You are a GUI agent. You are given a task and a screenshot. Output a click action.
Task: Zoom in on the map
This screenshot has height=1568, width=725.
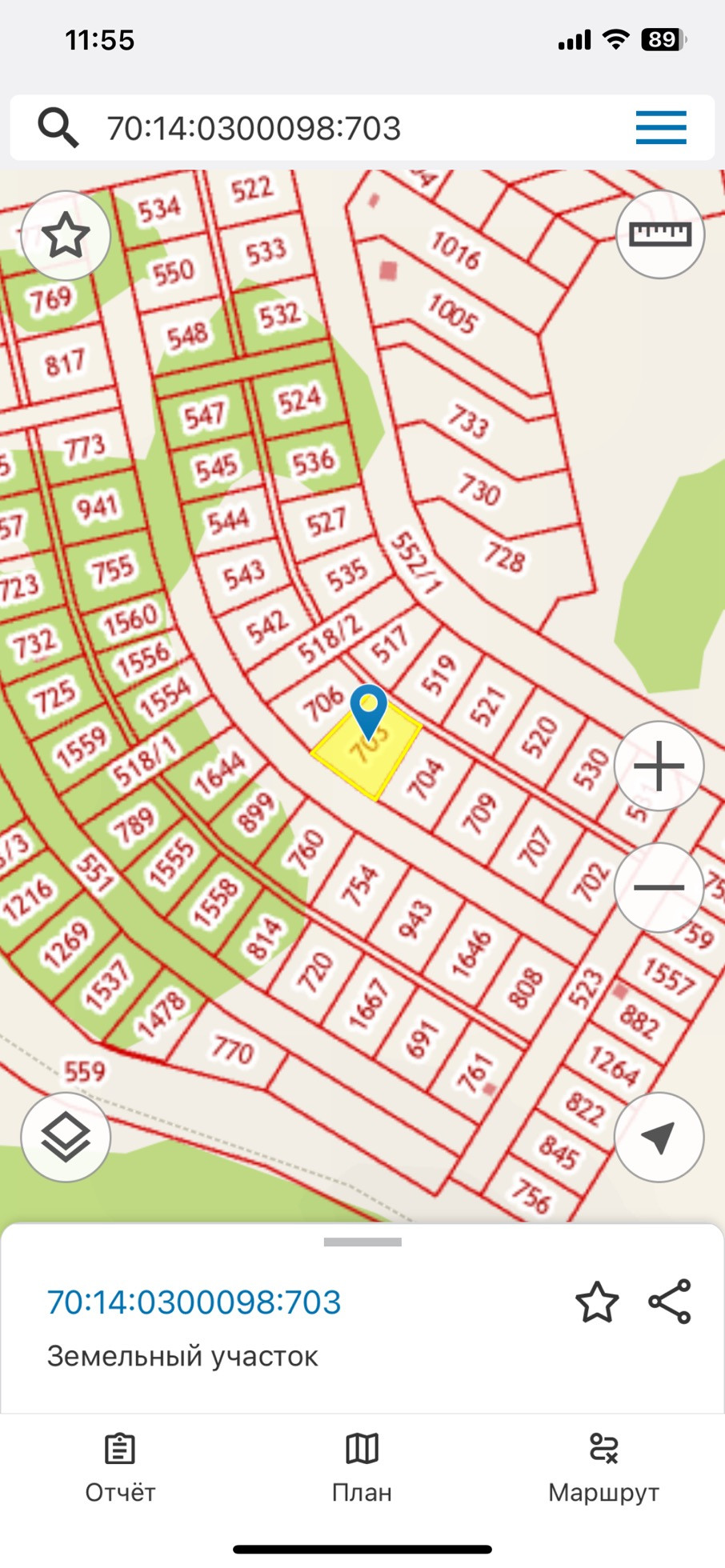(659, 766)
